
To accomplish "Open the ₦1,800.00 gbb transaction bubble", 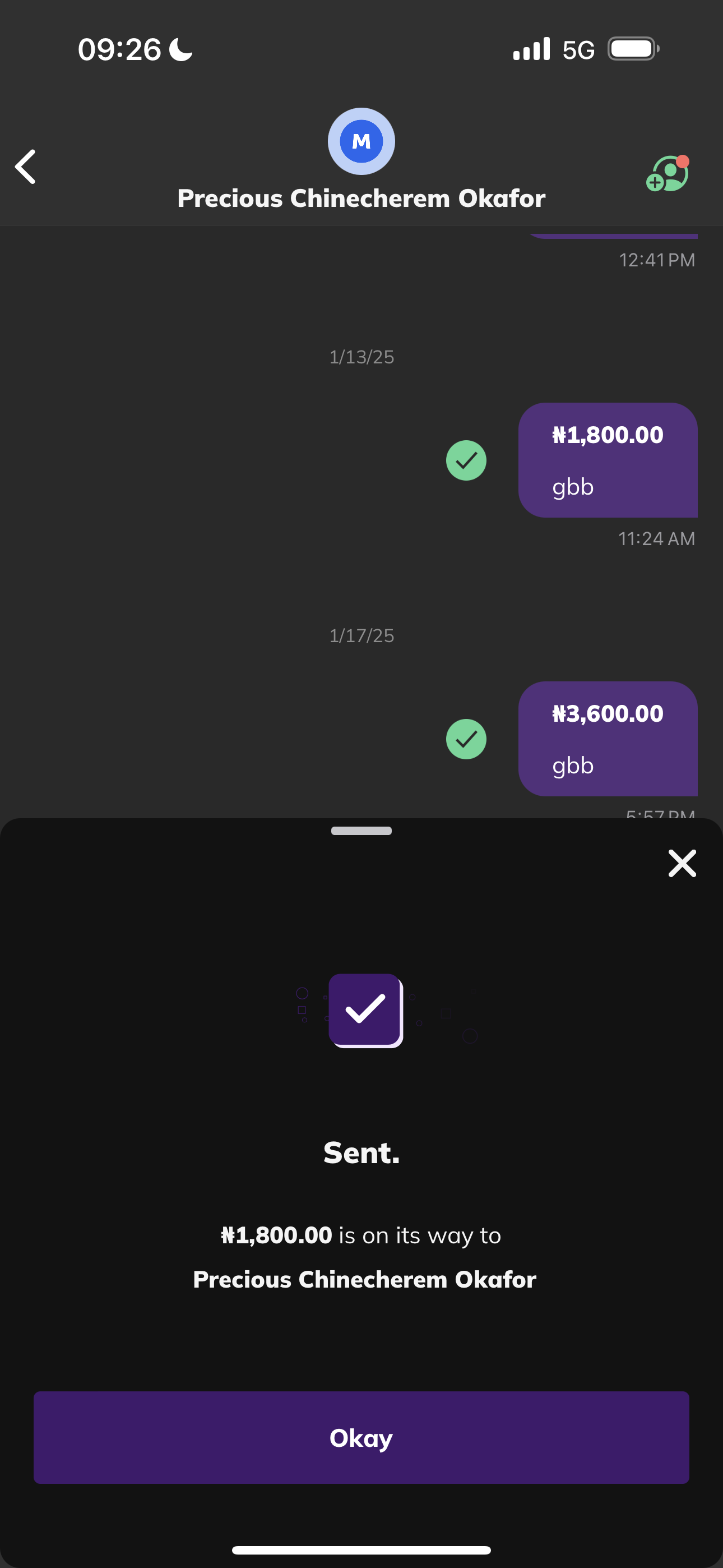I will click(x=608, y=459).
